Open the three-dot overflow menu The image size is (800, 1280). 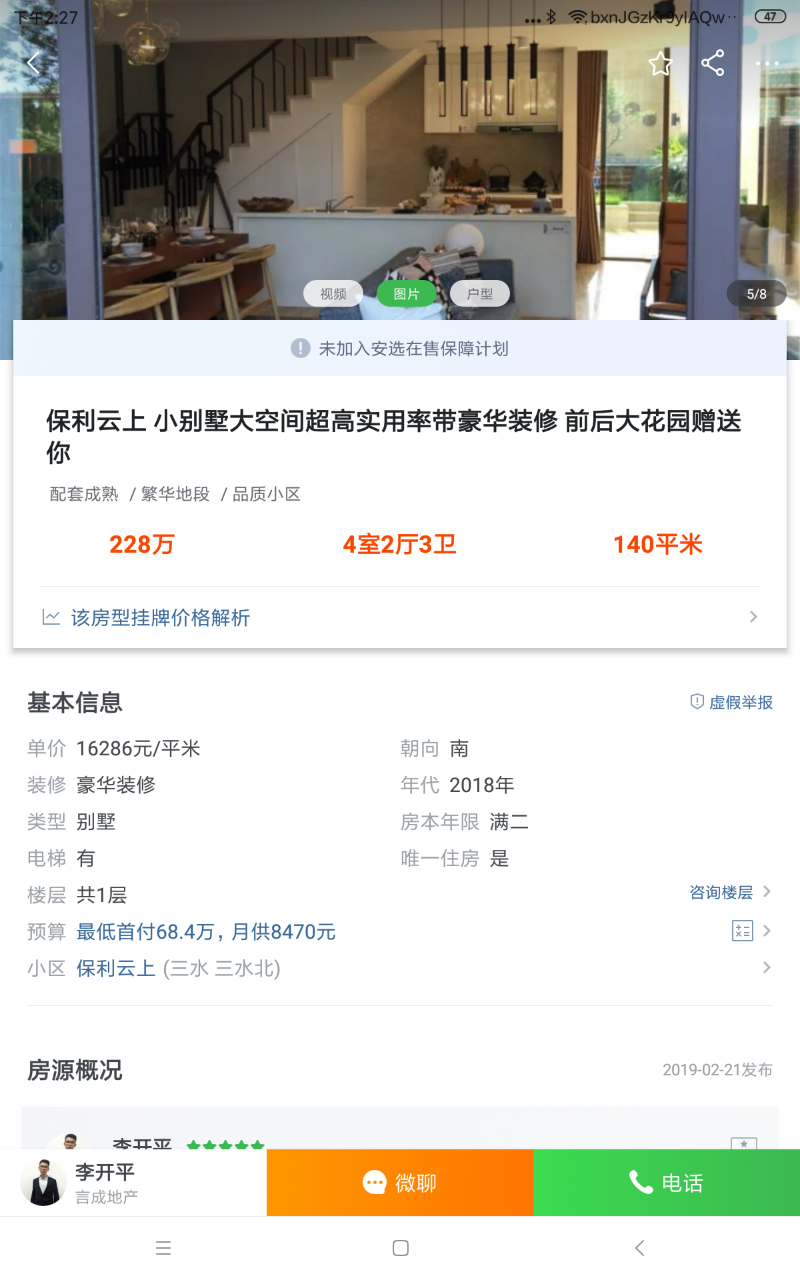click(x=767, y=64)
